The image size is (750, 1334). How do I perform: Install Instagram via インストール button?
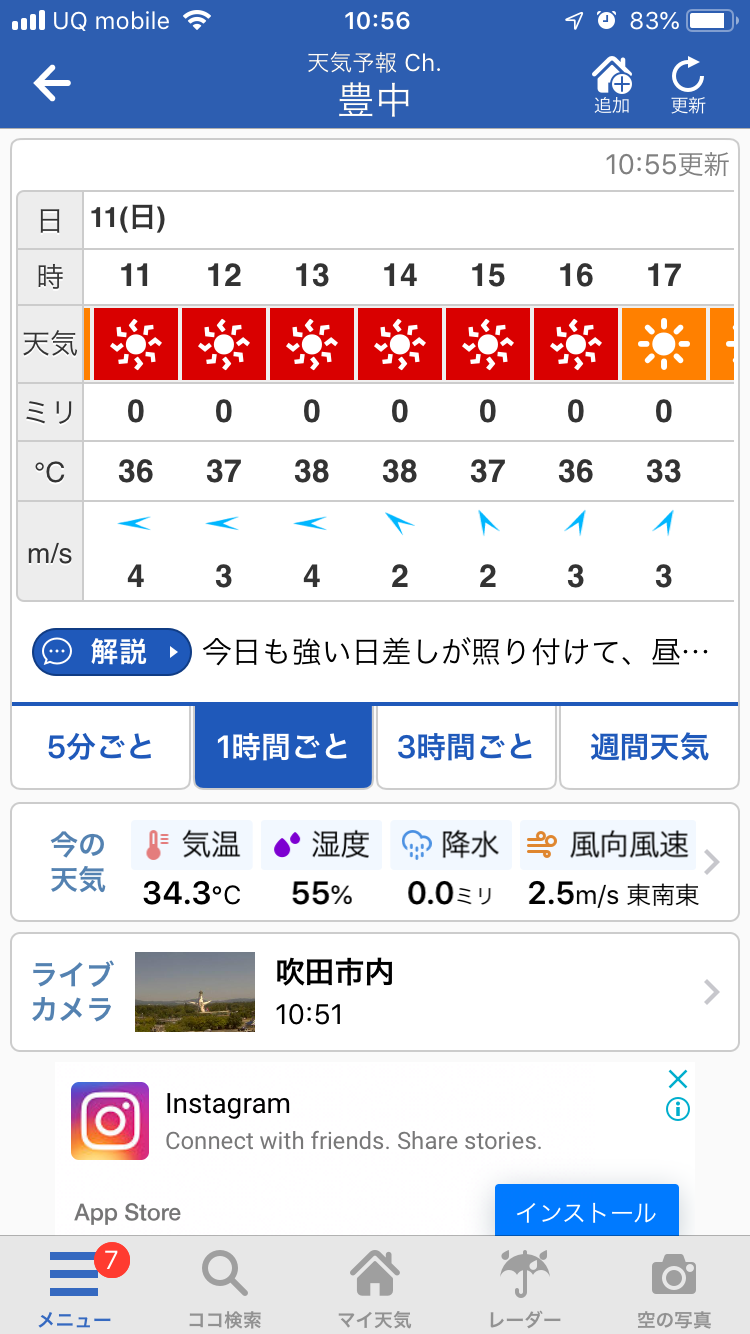pyautogui.click(x=586, y=1212)
